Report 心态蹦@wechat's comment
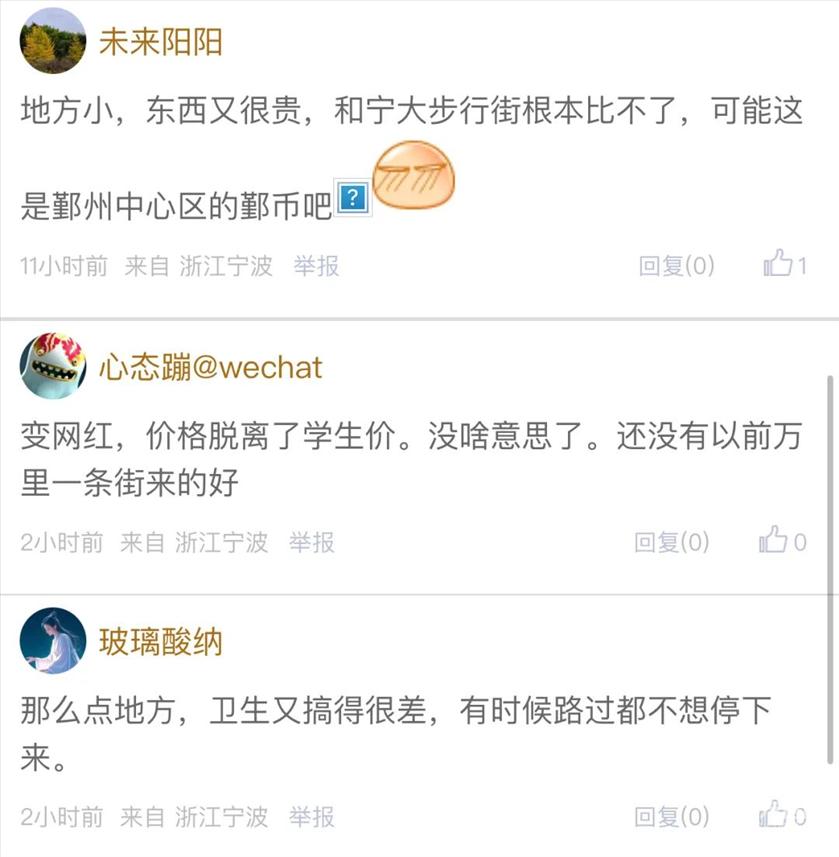 [312, 543]
